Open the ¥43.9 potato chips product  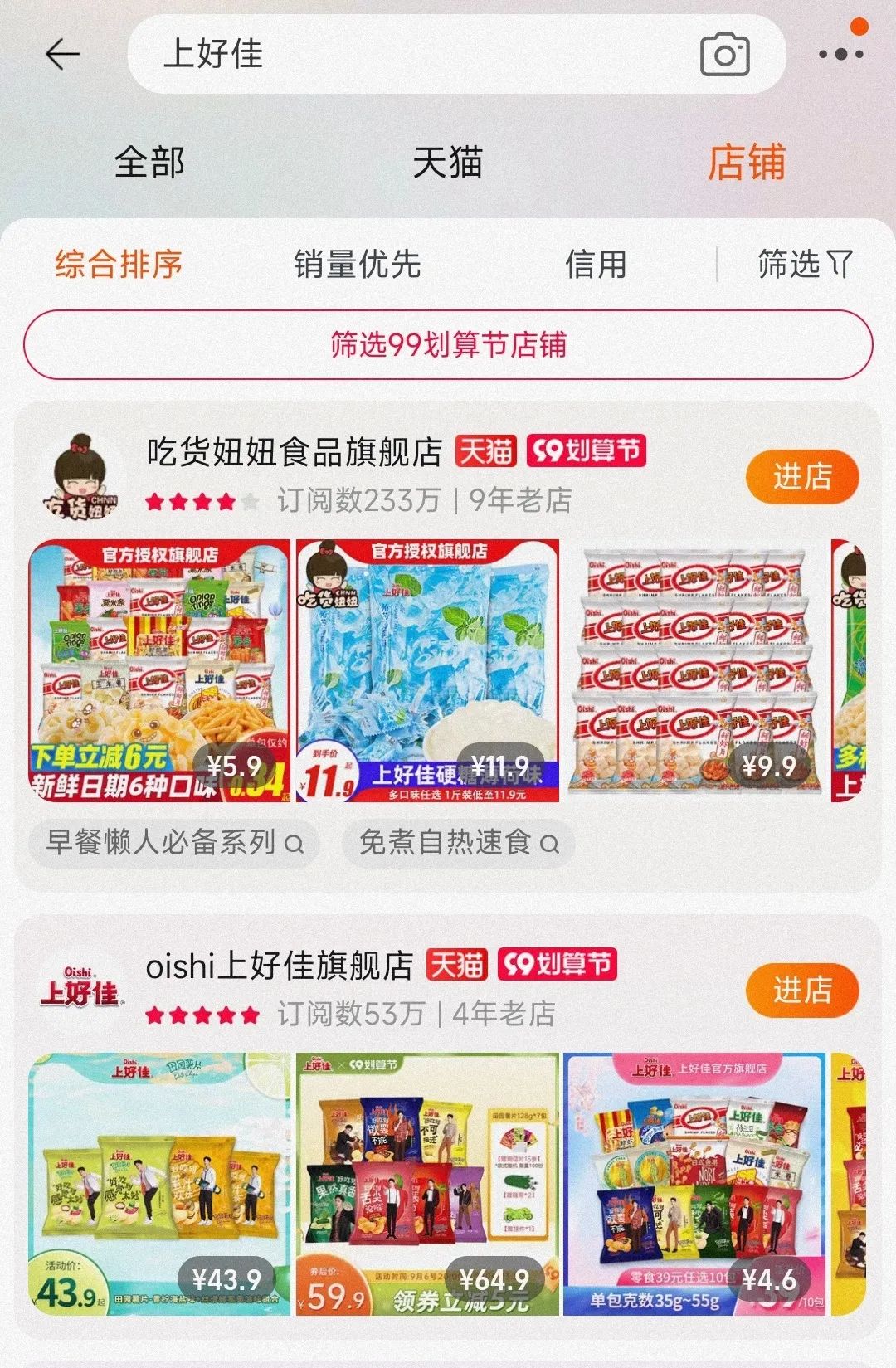160,1184
